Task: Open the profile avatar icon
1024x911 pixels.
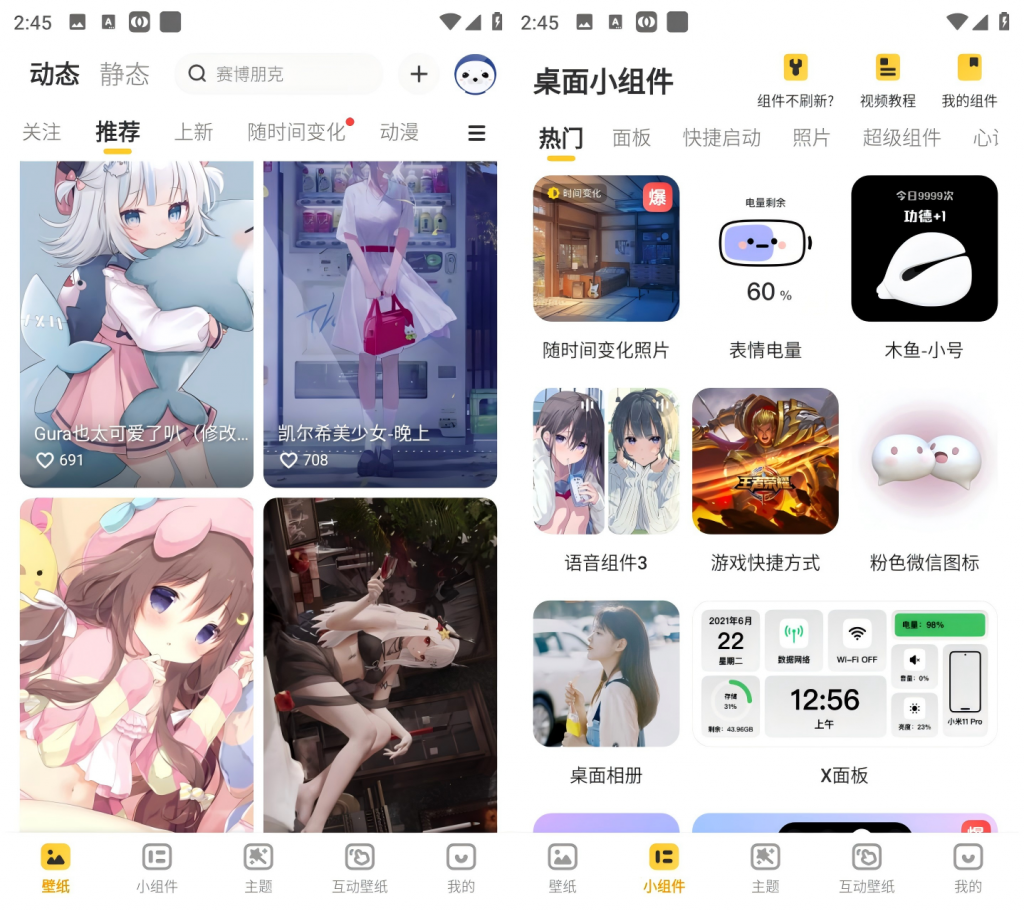Action: (475, 74)
